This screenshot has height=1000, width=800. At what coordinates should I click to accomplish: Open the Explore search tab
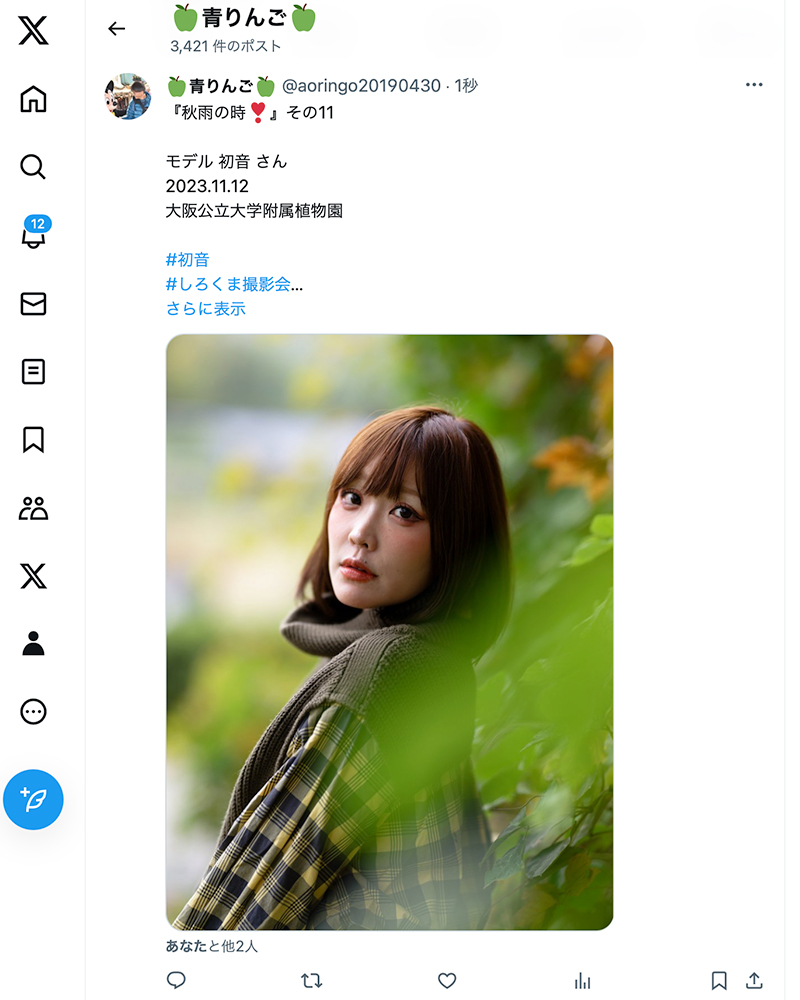[x=33, y=167]
